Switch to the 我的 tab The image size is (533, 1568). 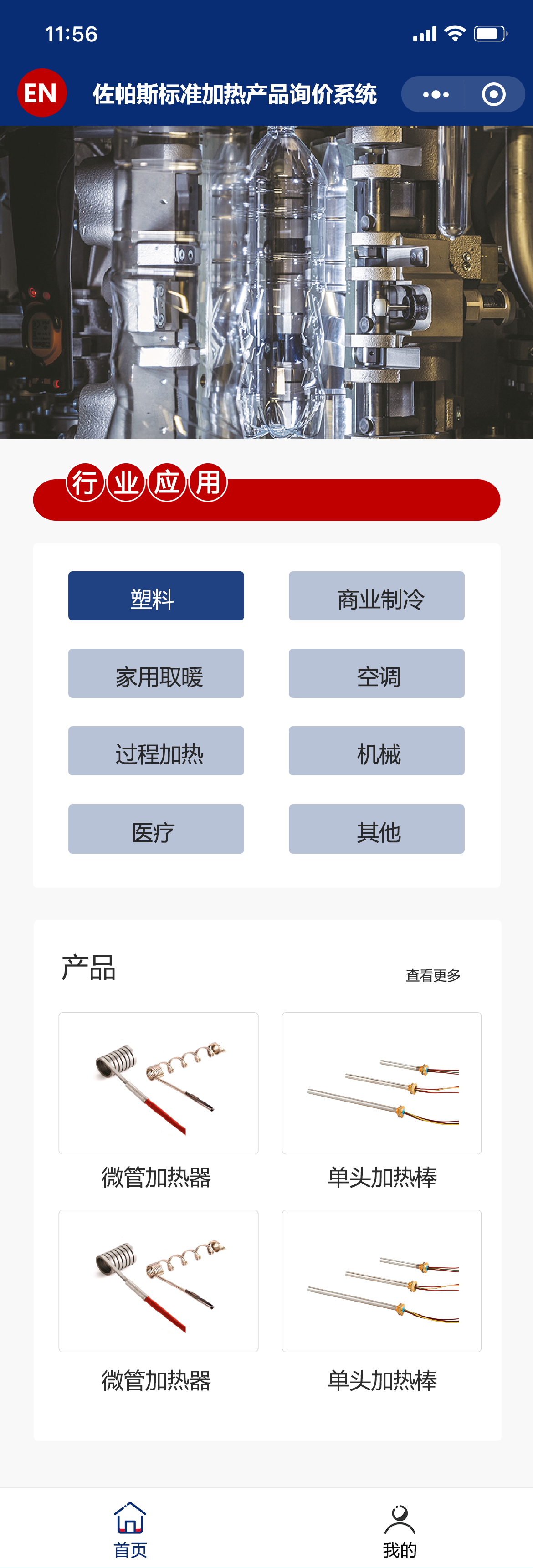(x=400, y=1529)
